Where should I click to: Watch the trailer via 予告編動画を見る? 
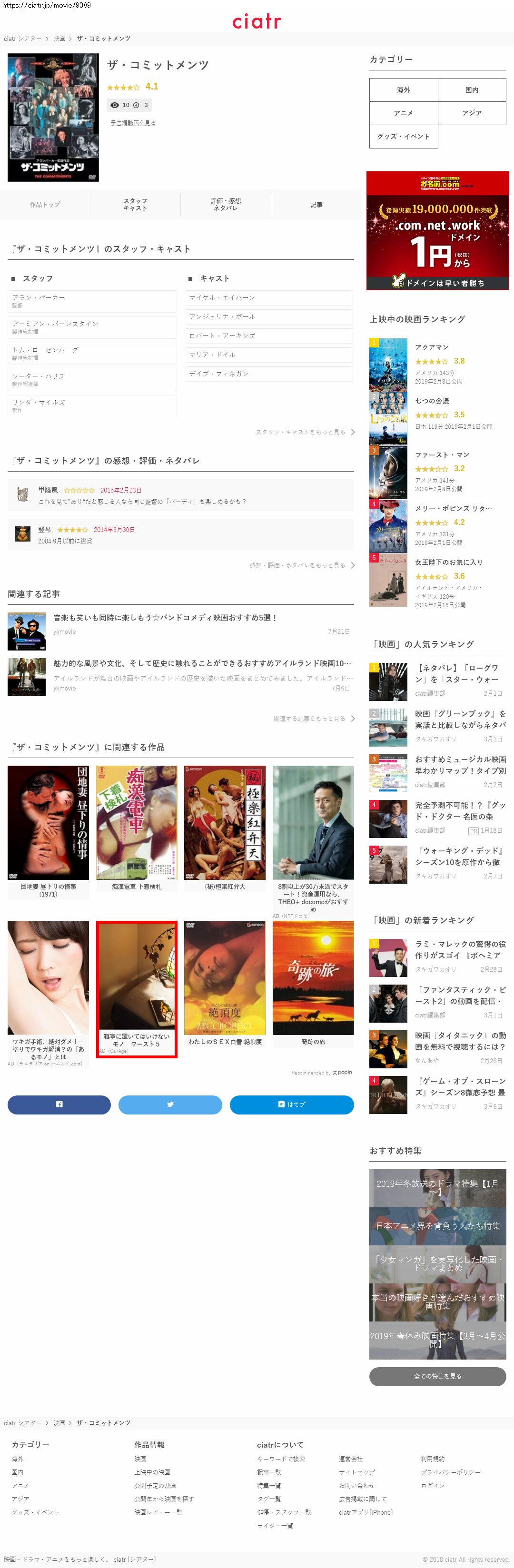133,123
